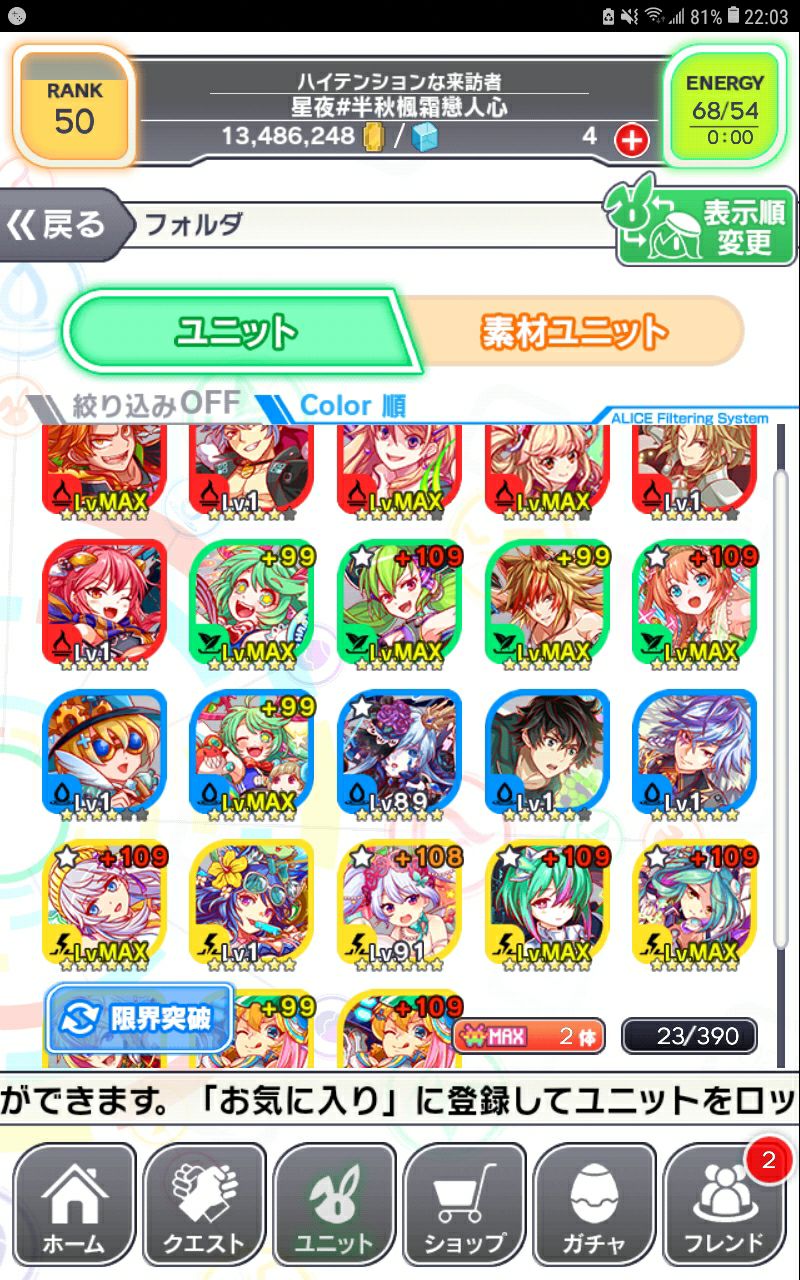Open the 絞り込み OFF filter
Viewport: 800px width, 1280px height.
tap(140, 404)
